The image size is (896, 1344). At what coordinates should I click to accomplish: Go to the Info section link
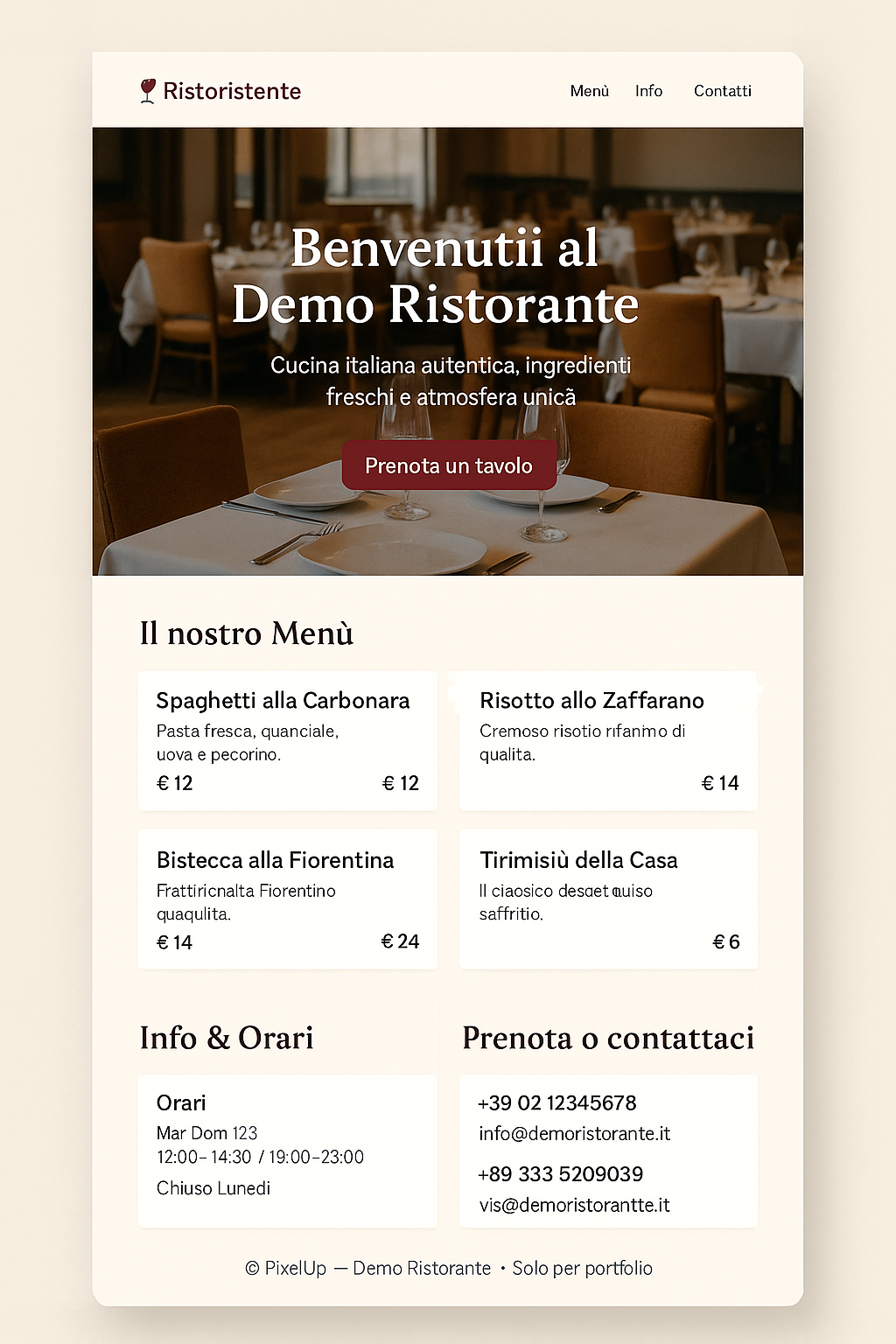(648, 91)
